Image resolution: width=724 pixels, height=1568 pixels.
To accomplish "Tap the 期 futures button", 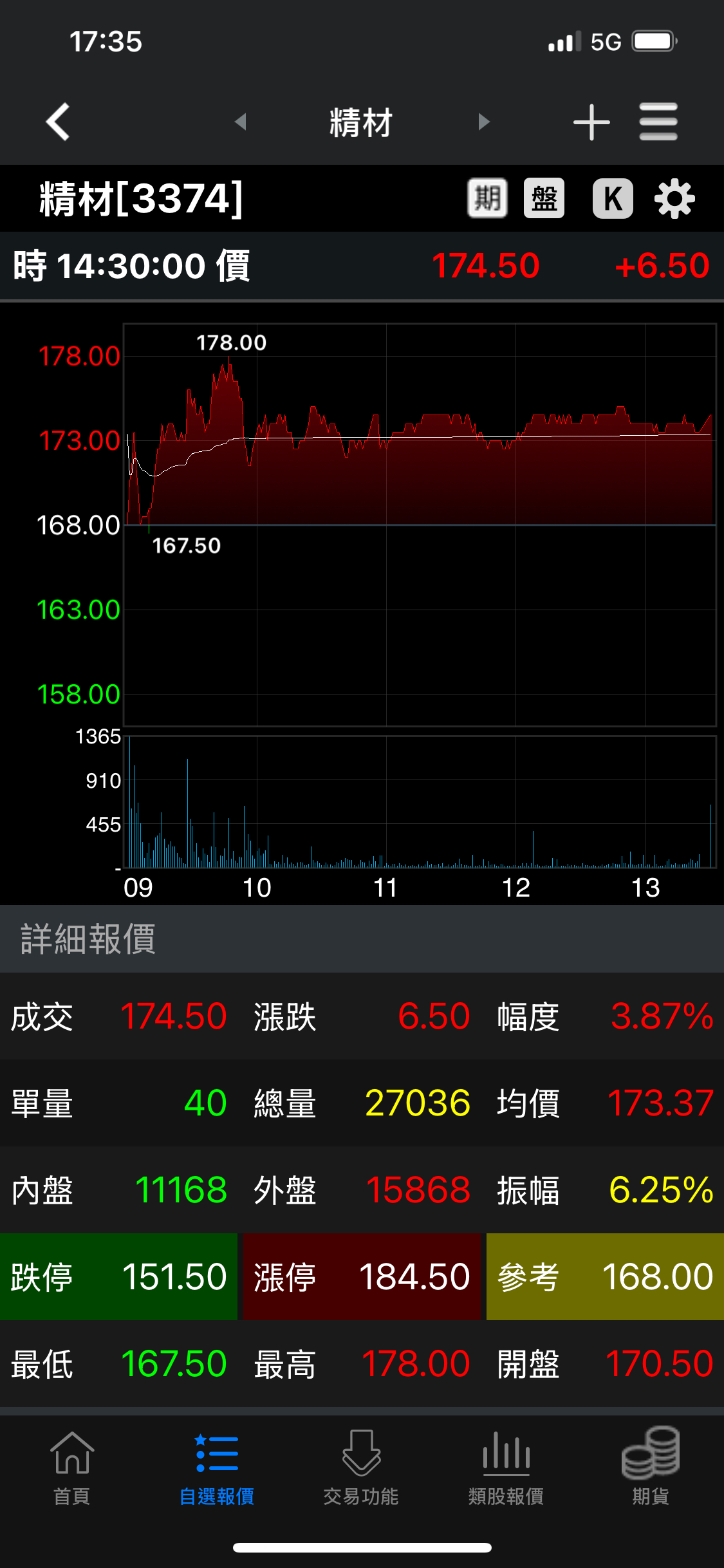I will [487, 198].
